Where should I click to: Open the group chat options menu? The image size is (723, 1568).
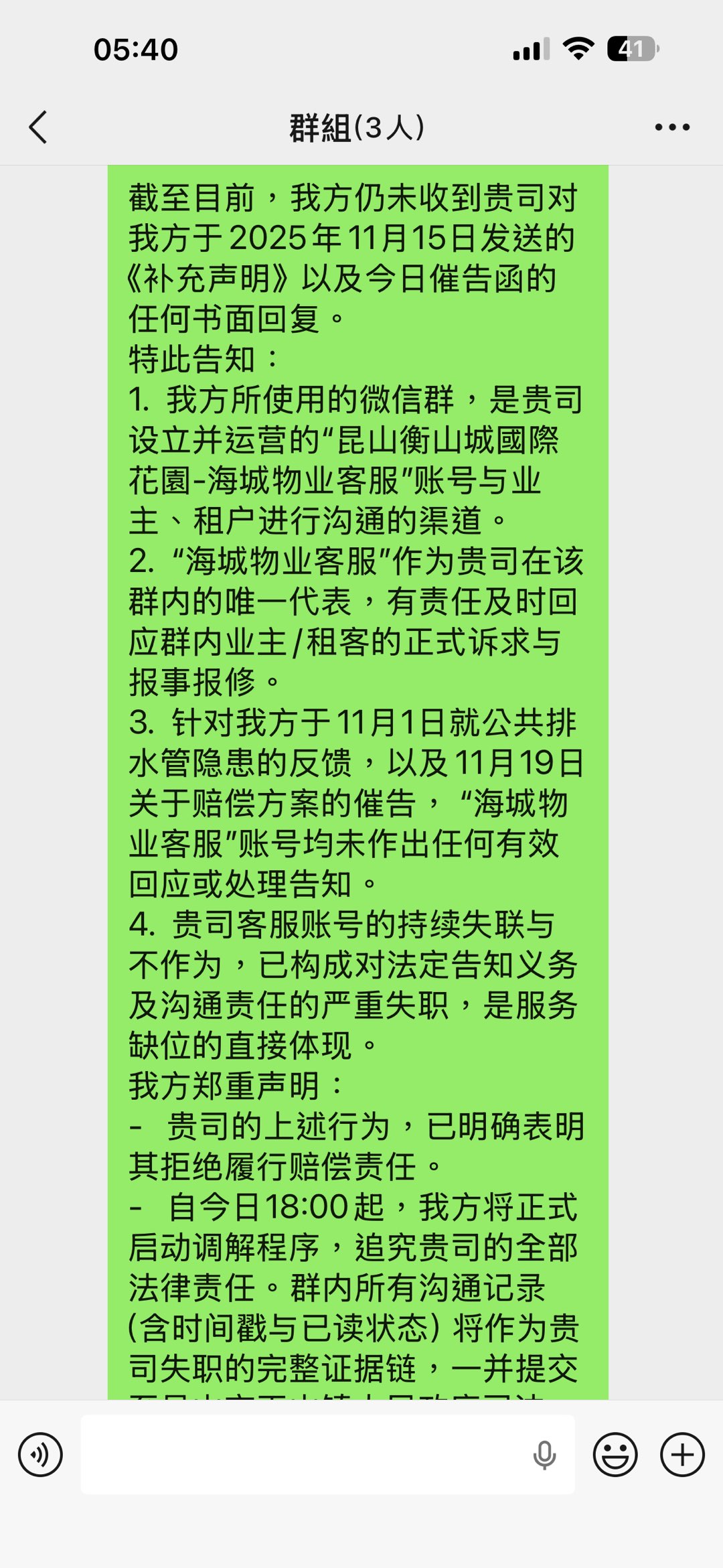click(x=671, y=127)
